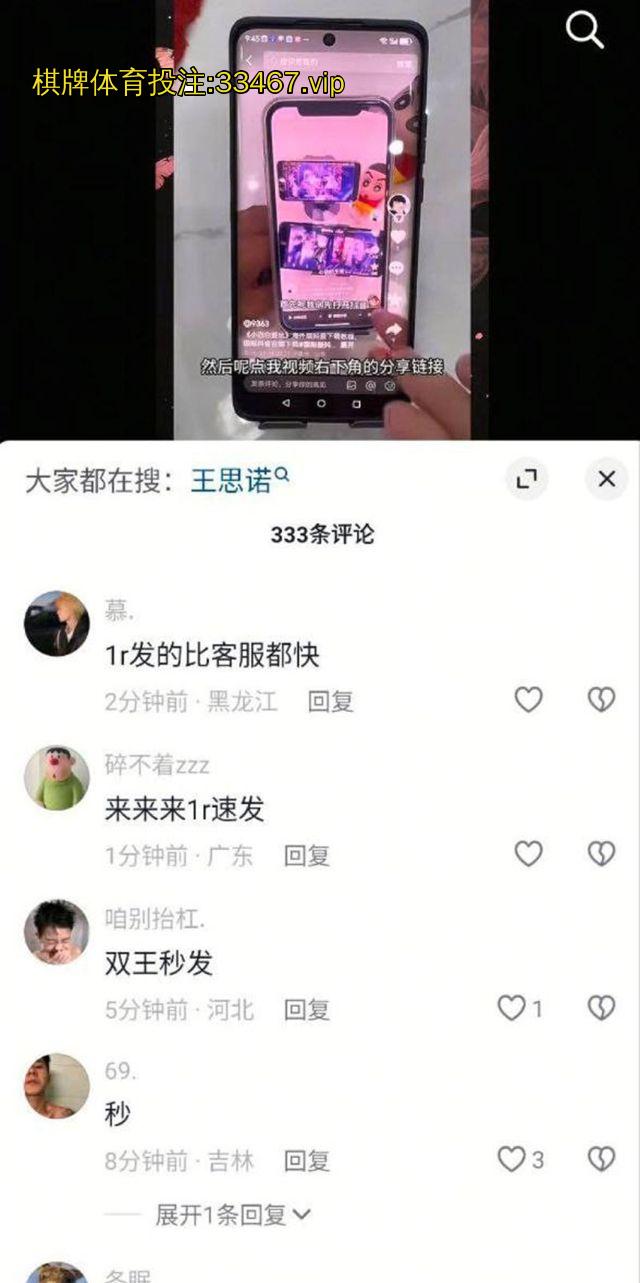
Task: Expand 展开1条回复 under 69.'s comment
Action: click(x=232, y=1215)
